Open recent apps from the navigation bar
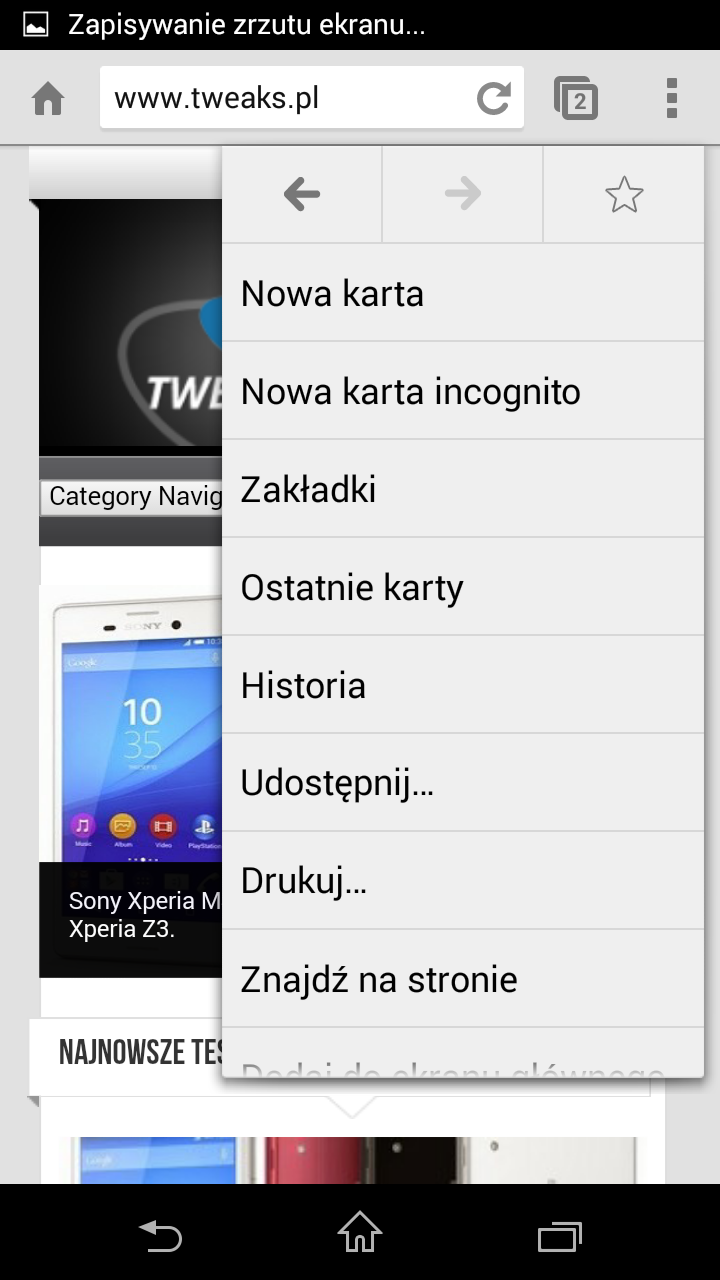The width and height of the screenshot is (720, 1280). point(559,1236)
